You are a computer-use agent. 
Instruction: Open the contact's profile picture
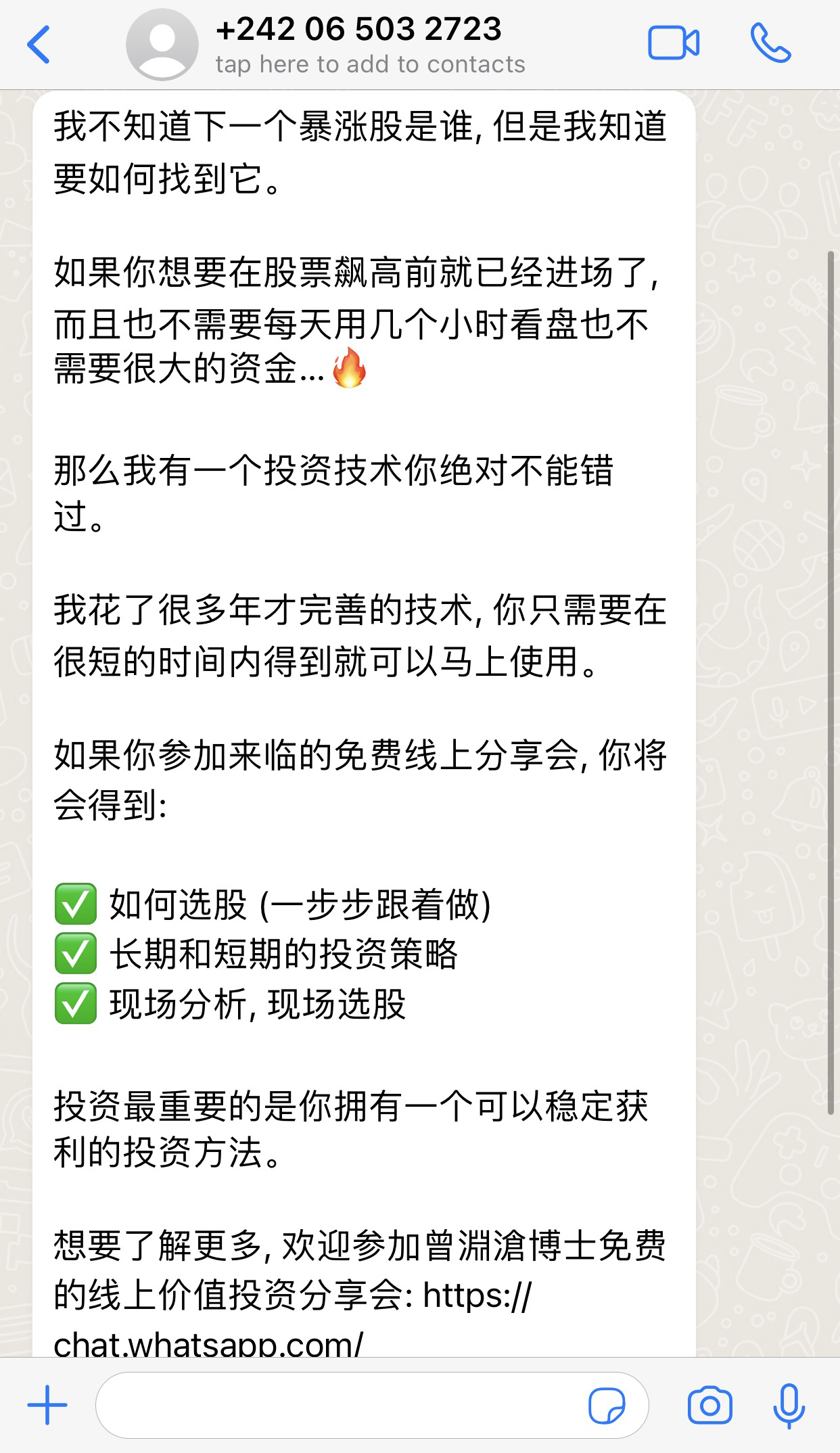[x=162, y=45]
